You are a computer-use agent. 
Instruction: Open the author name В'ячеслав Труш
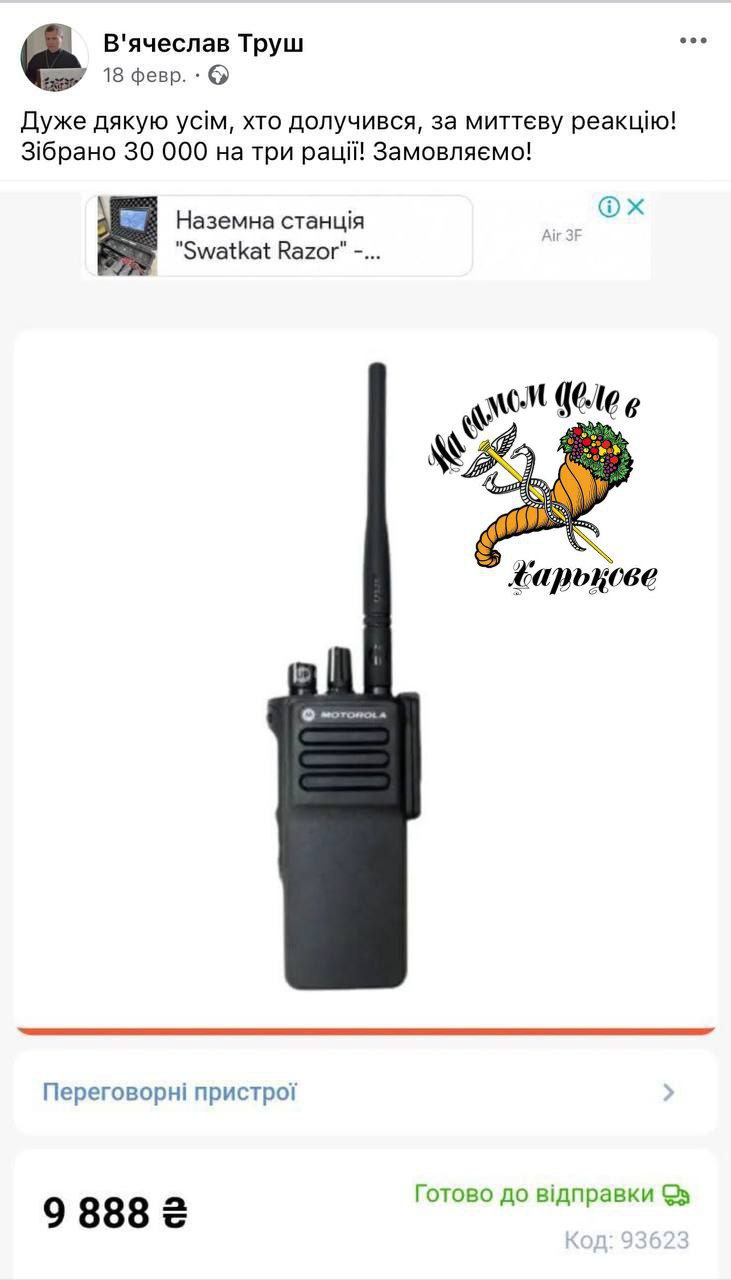click(203, 43)
